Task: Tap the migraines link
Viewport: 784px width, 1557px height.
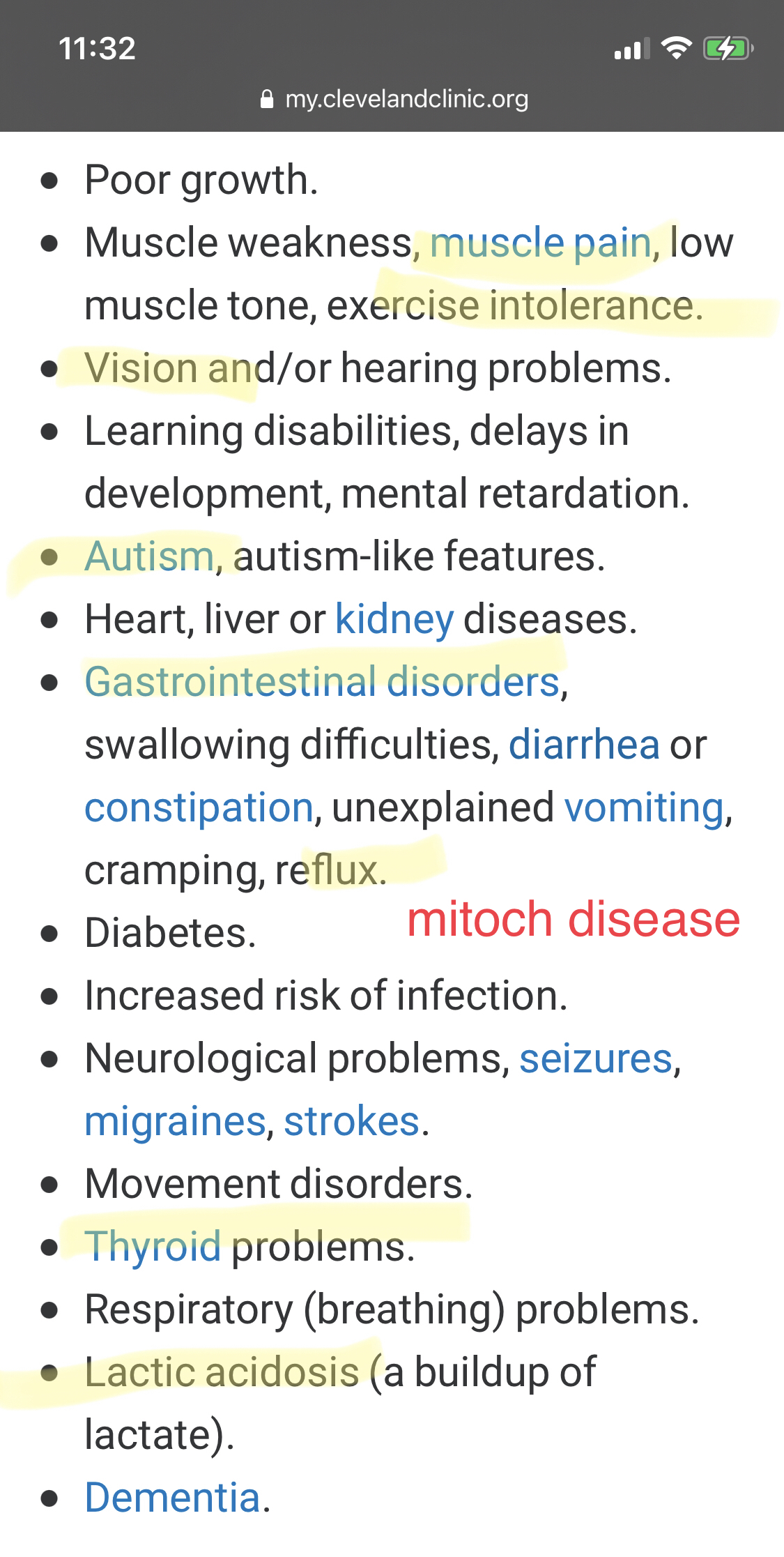Action: (x=176, y=1122)
